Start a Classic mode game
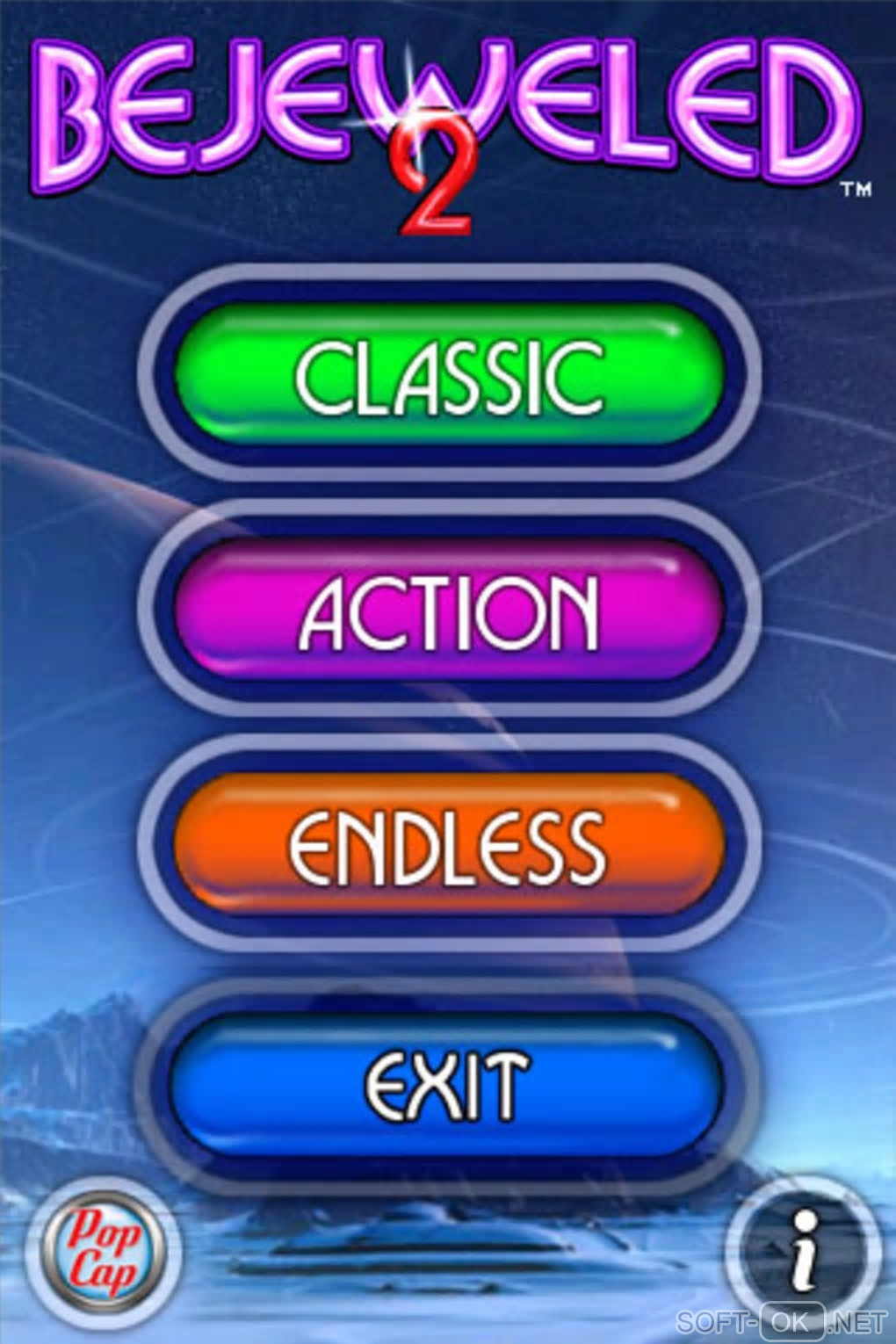The width and height of the screenshot is (896, 1344). click(449, 376)
